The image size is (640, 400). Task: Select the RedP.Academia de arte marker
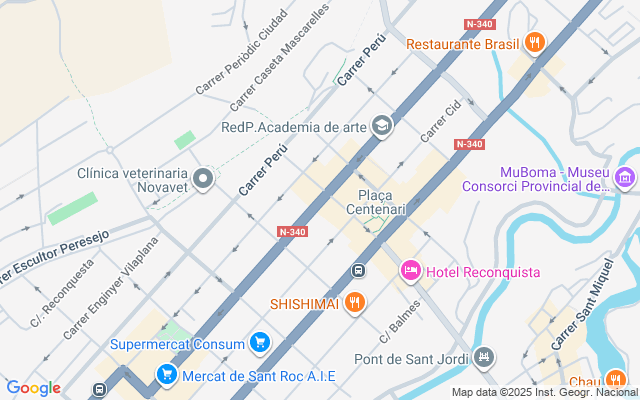click(x=381, y=126)
